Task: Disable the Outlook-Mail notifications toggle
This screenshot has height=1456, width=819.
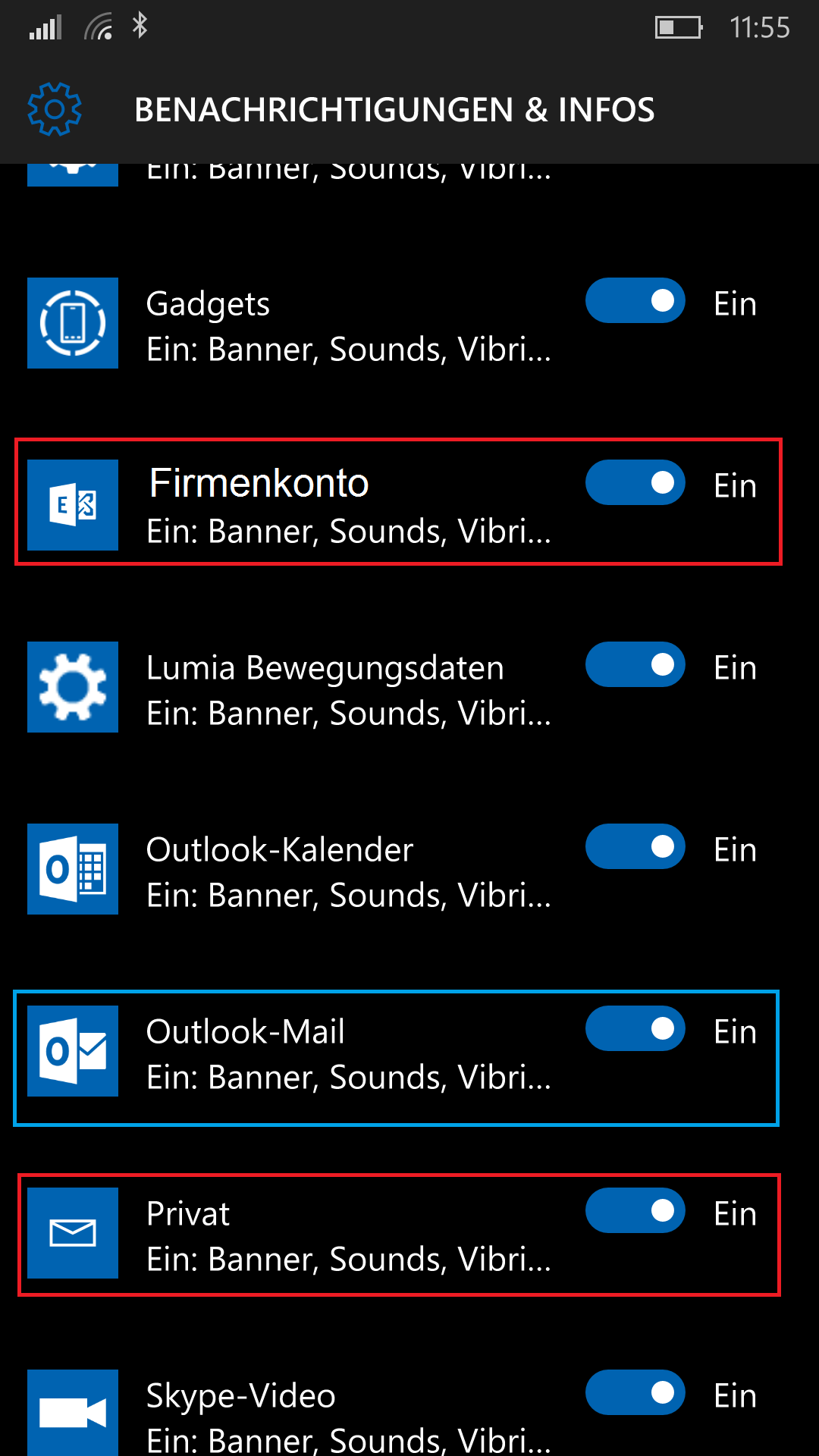Action: [x=635, y=1028]
